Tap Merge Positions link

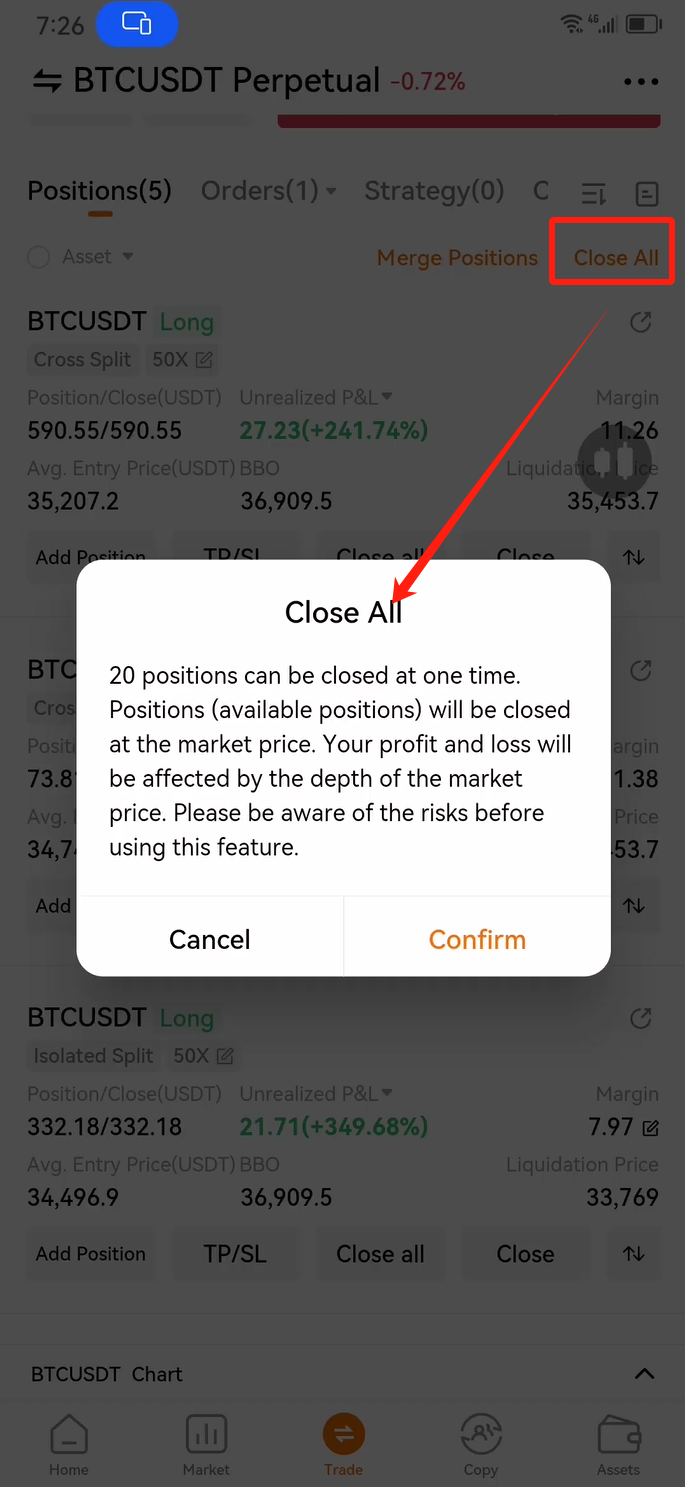457,258
